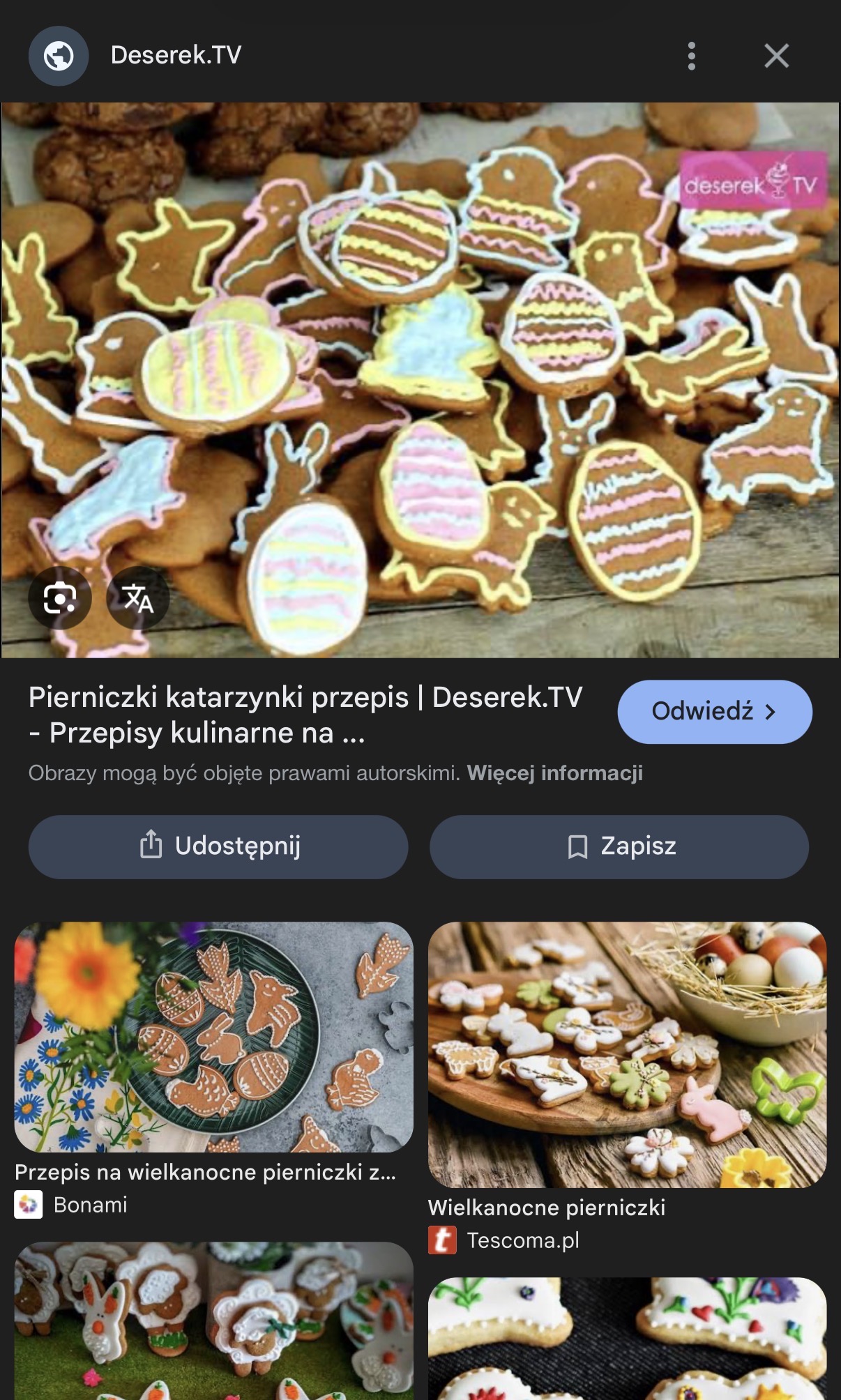Image resolution: width=841 pixels, height=1400 pixels.
Task: Open the Więcej informacji link
Action: [554, 773]
